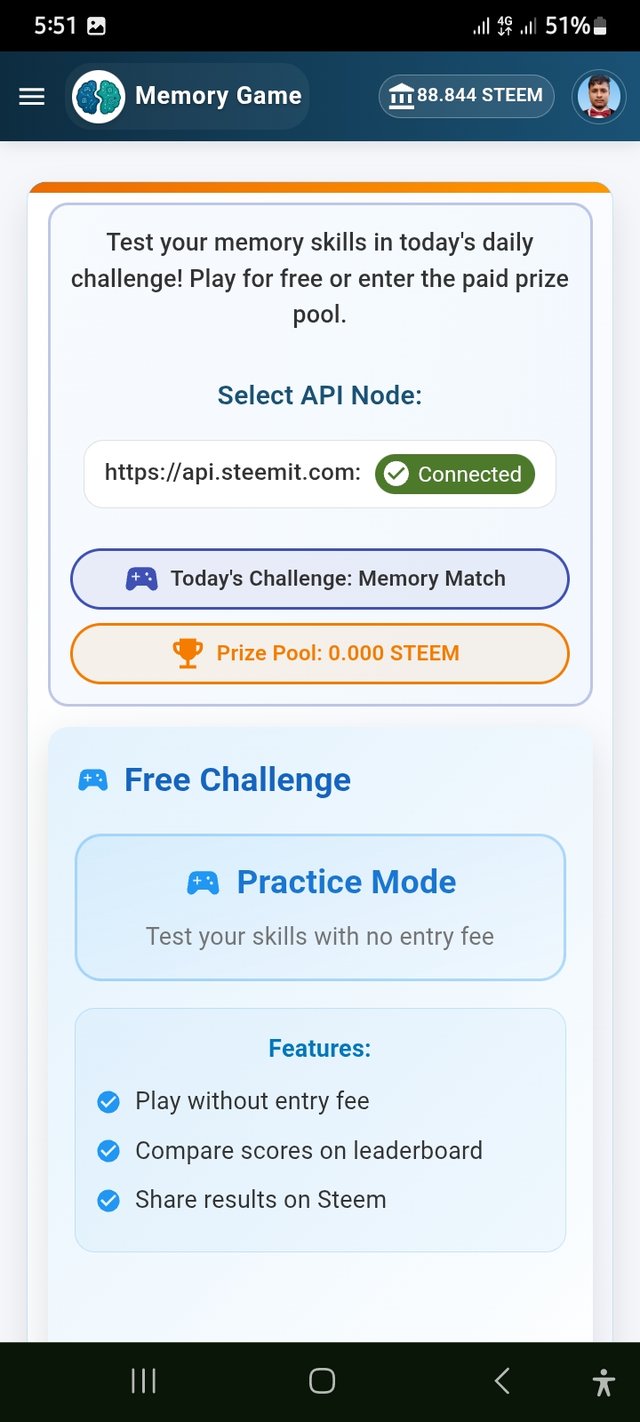View the Prize Pool details
The width and height of the screenshot is (640, 1422).
point(319,654)
